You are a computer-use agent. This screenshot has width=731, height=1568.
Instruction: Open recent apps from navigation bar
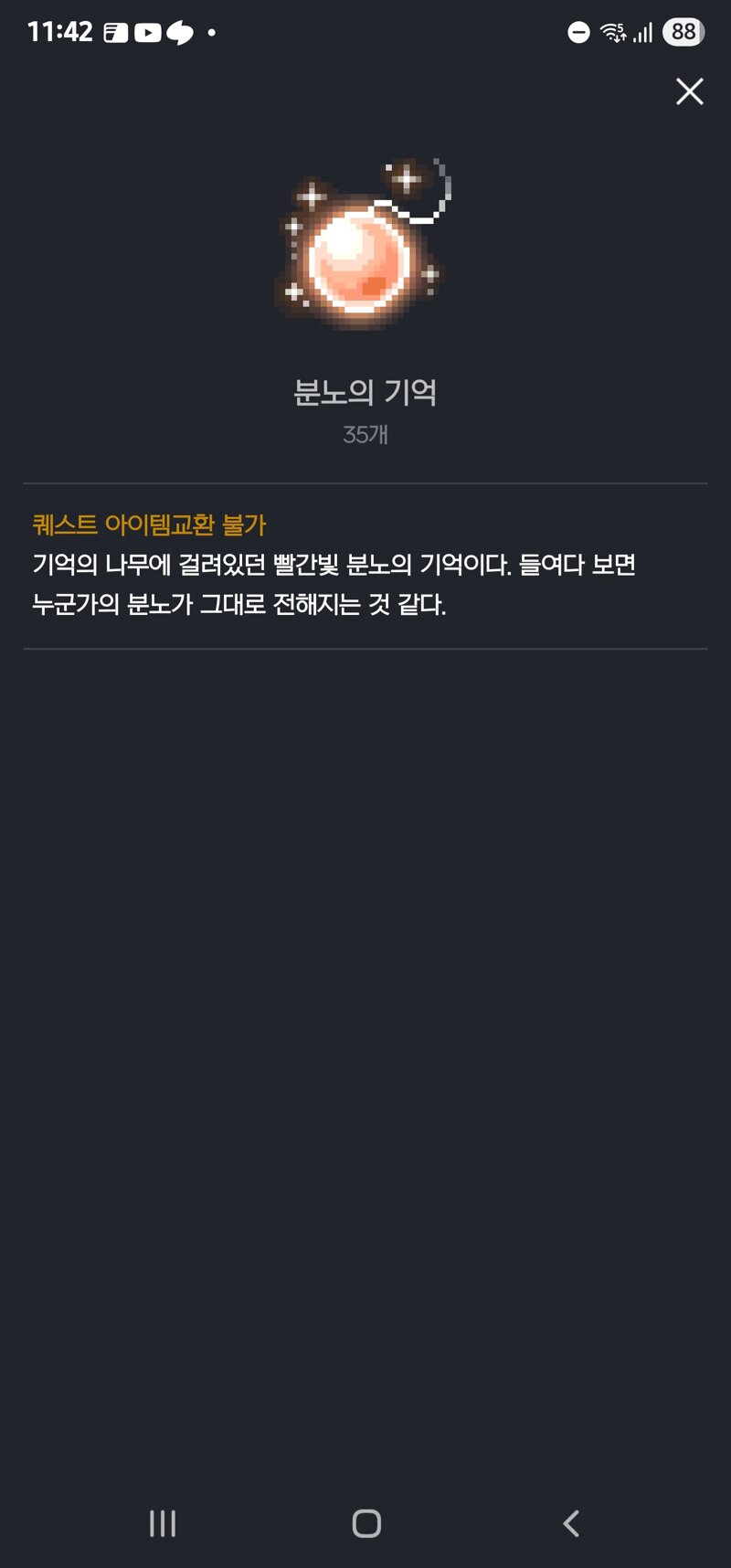coord(163,1523)
